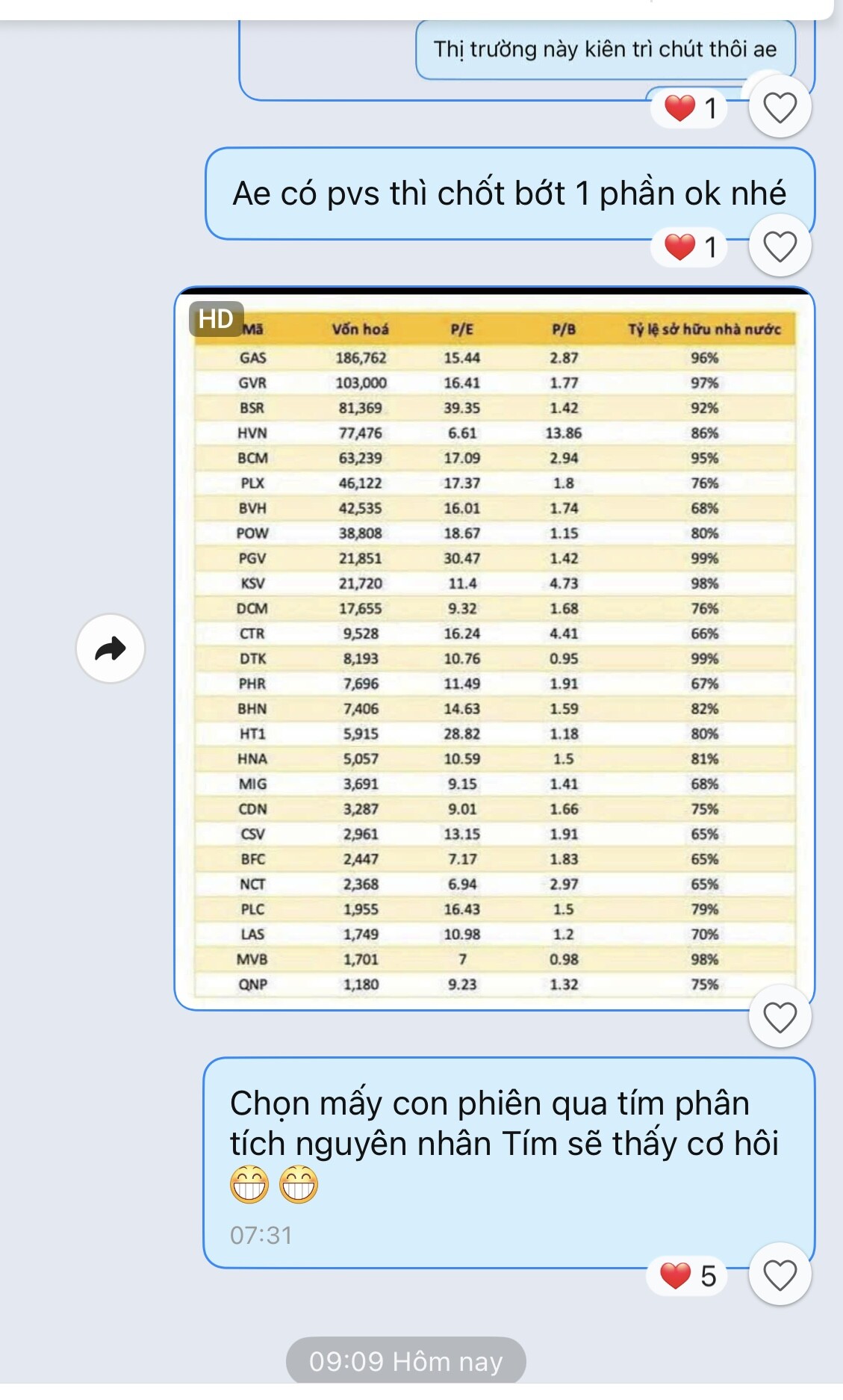
Task: Like the "Thị trường này kiên trì" message
Action: [780, 108]
